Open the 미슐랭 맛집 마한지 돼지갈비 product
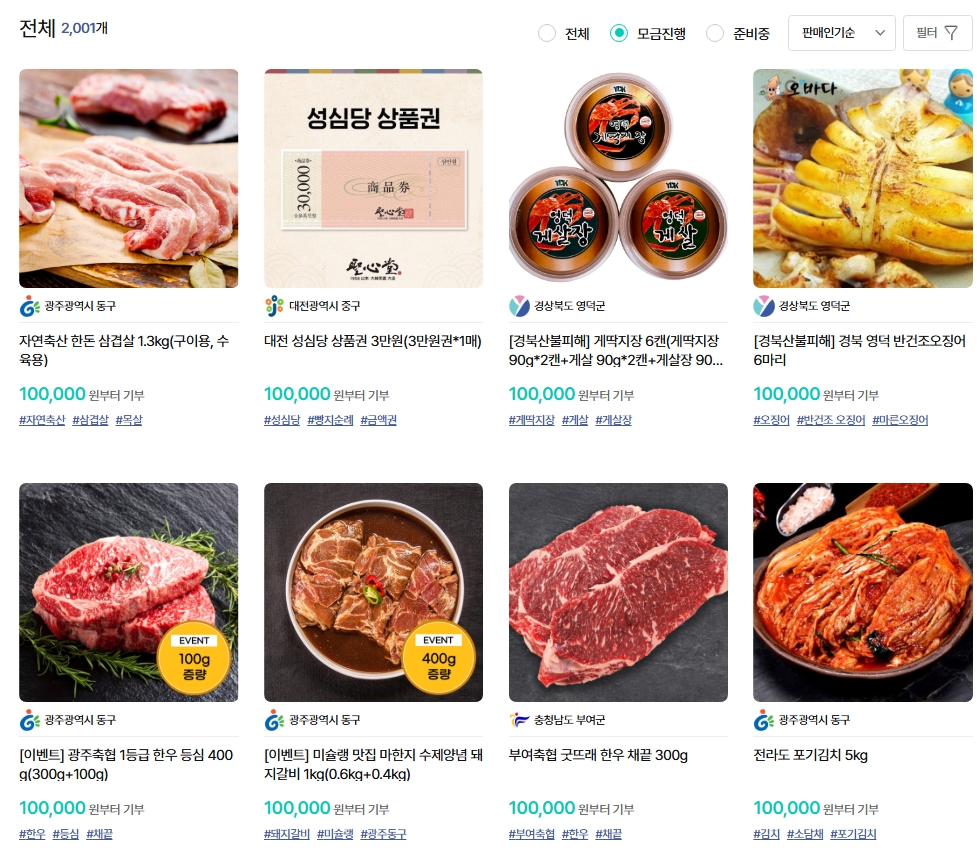Screen dimensions: 977x857 click(373, 592)
